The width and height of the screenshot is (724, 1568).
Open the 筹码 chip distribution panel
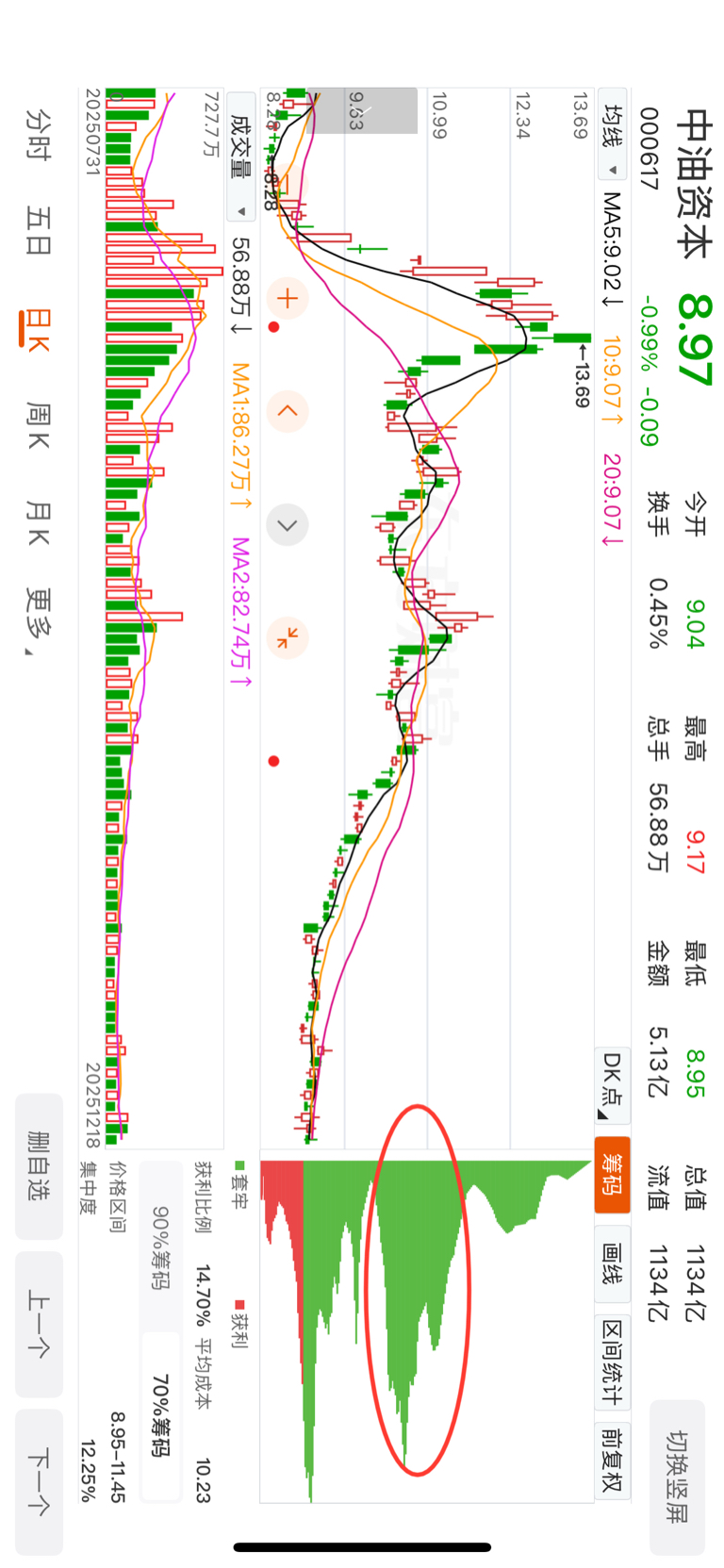[612, 1175]
